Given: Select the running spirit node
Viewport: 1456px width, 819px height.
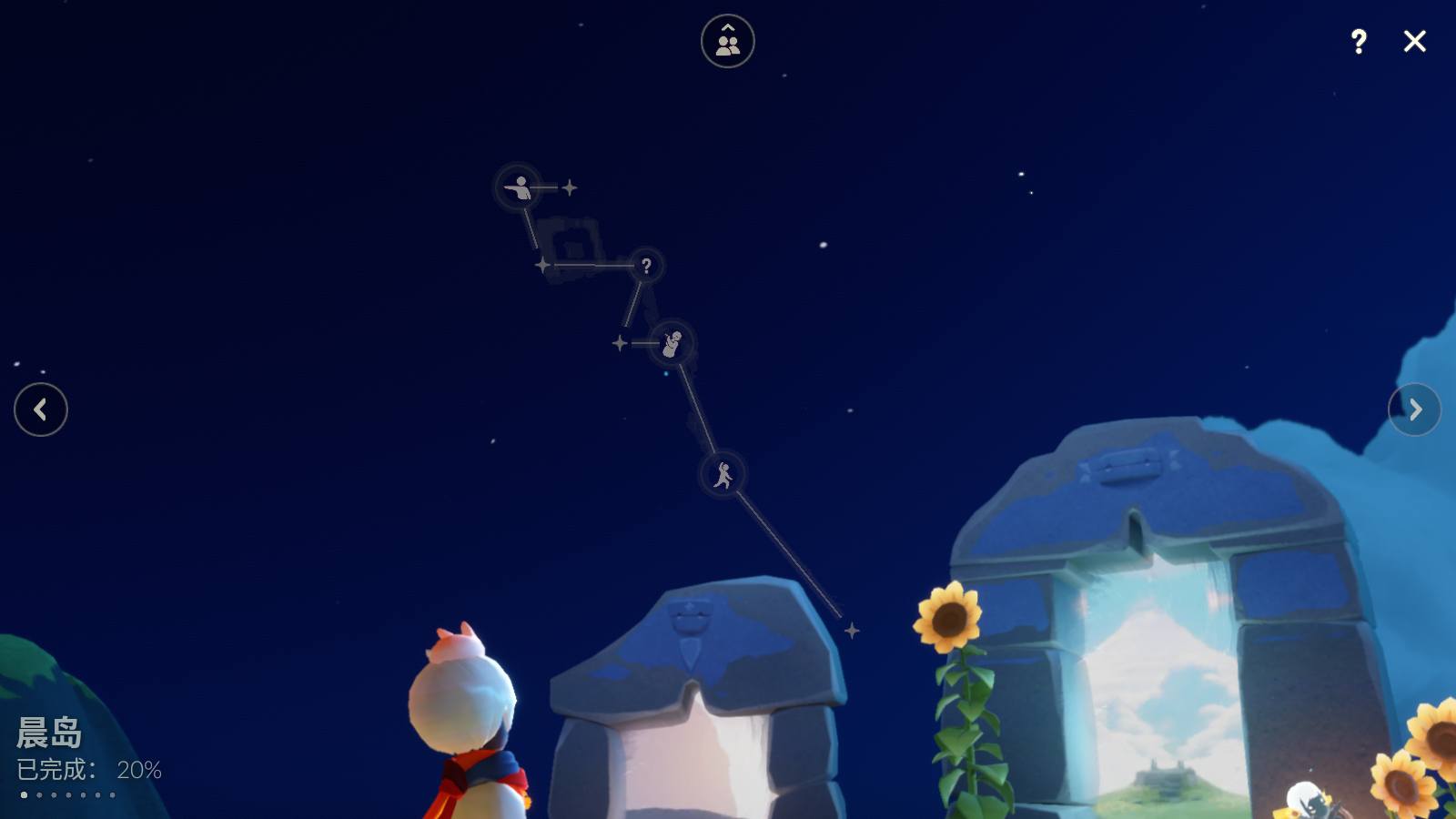Looking at the screenshot, I should coord(723,474).
